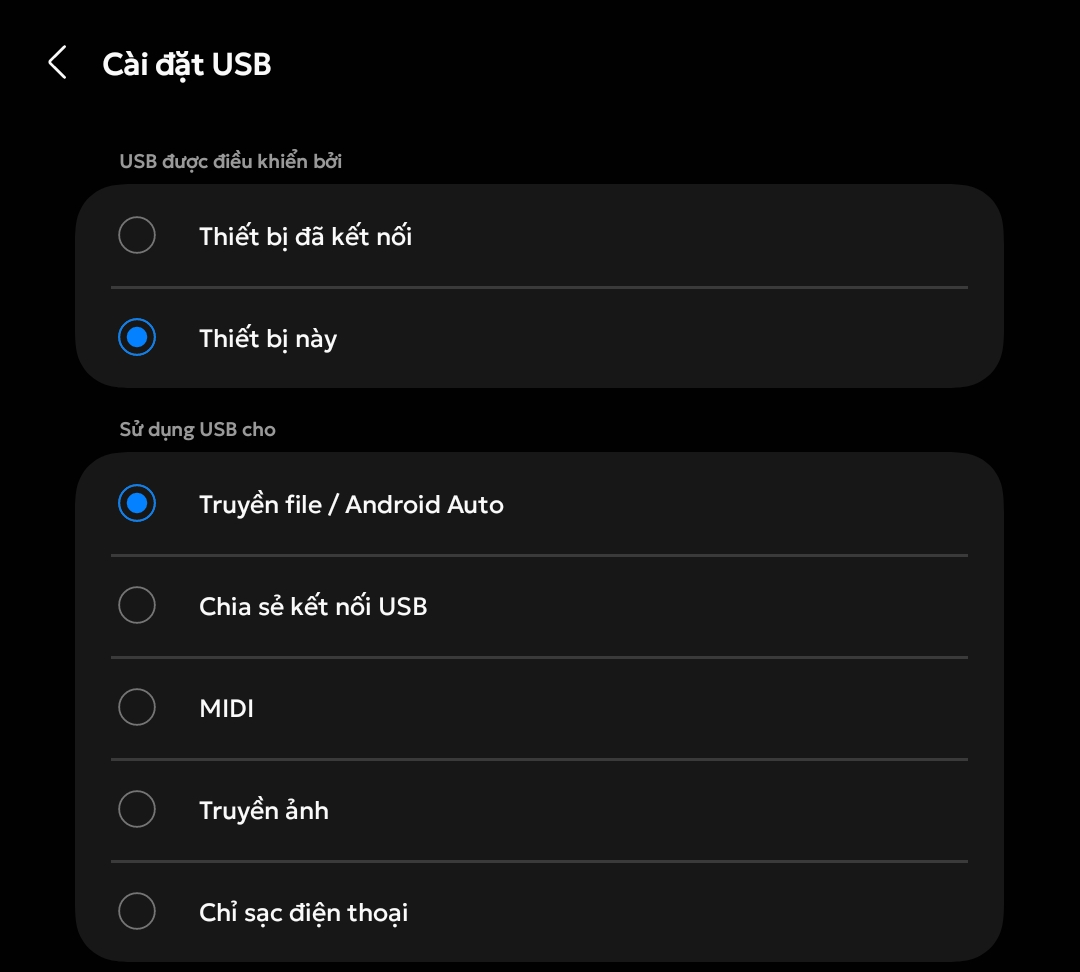The image size is (1080, 972).
Task: Select Truyền file / Android Auto
Action: [137, 504]
